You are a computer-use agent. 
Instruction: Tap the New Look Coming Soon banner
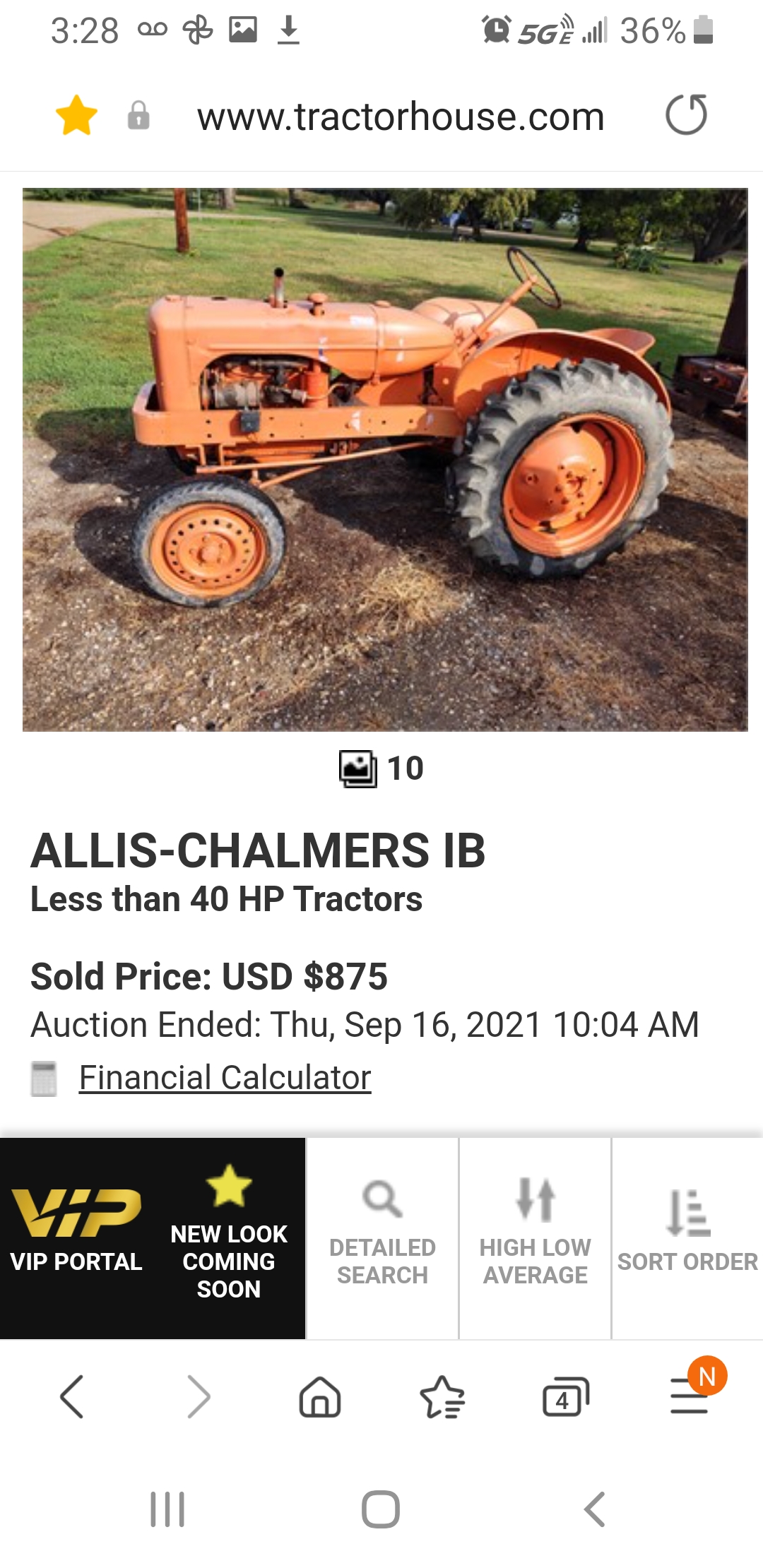point(229,1237)
